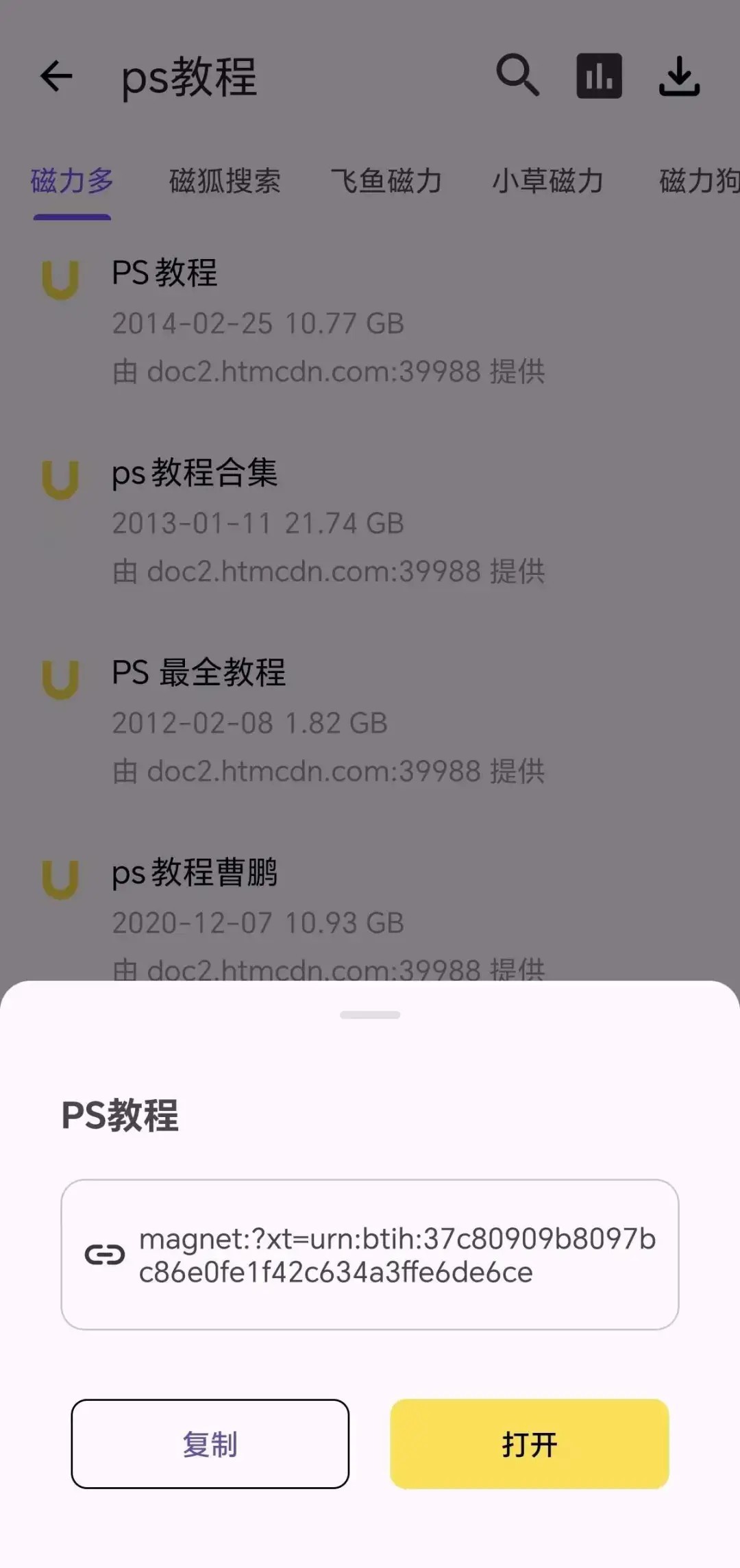The width and height of the screenshot is (740, 1568).
Task: Open the search icon in the top bar
Action: click(519, 76)
